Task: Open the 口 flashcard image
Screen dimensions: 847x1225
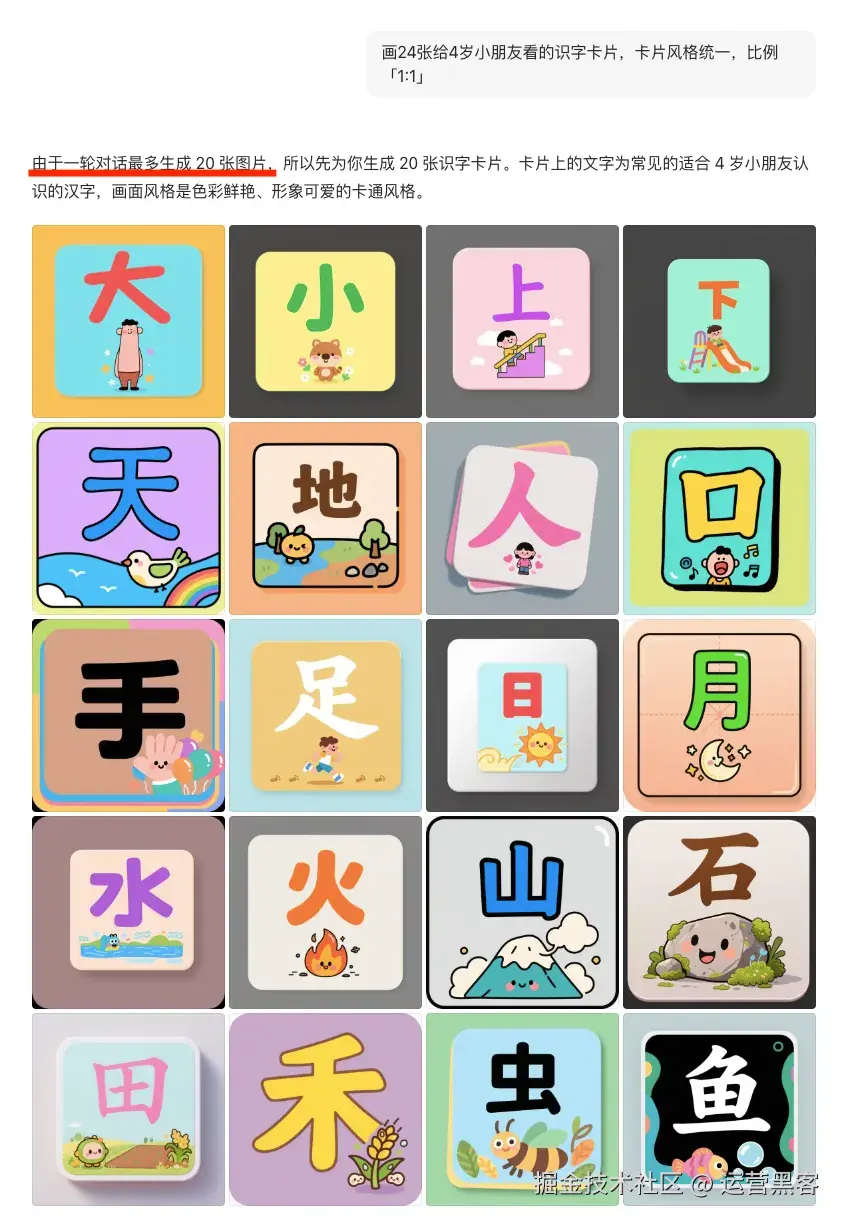Action: point(719,517)
